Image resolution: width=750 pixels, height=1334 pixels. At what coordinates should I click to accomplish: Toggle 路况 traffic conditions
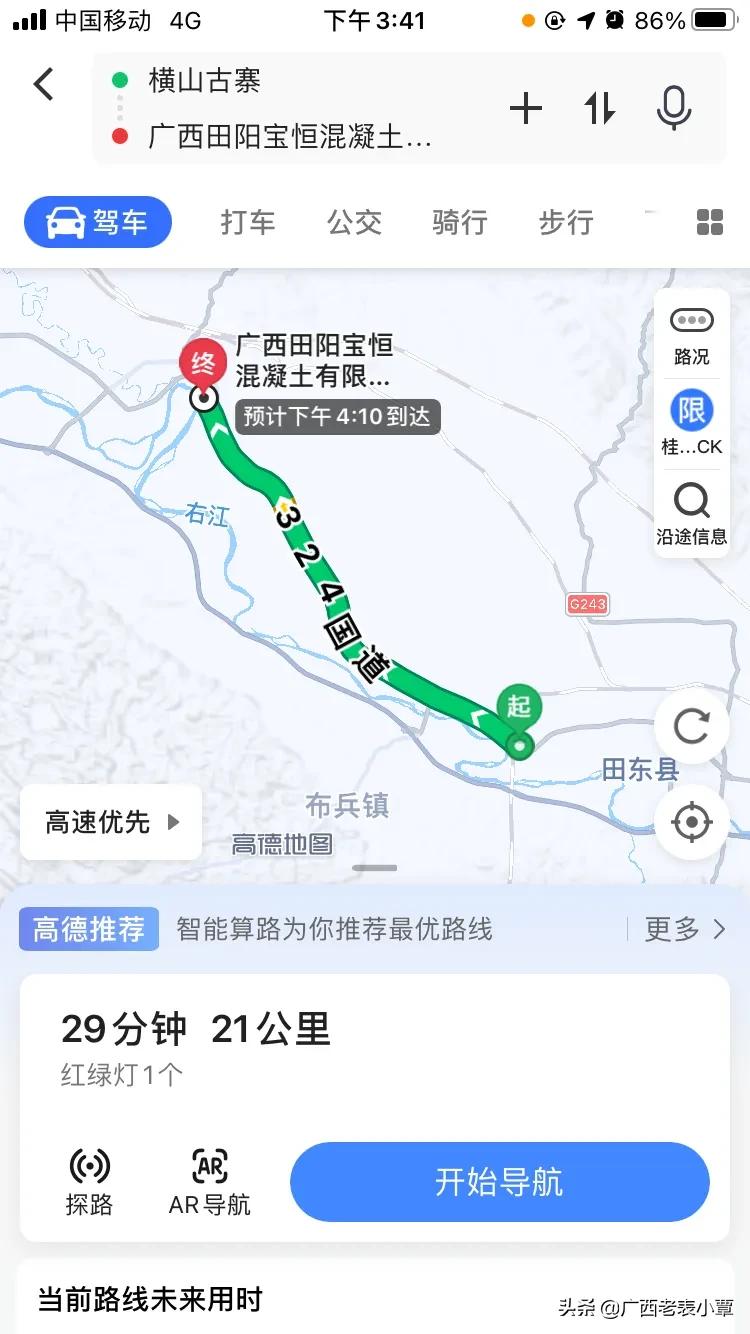[692, 335]
